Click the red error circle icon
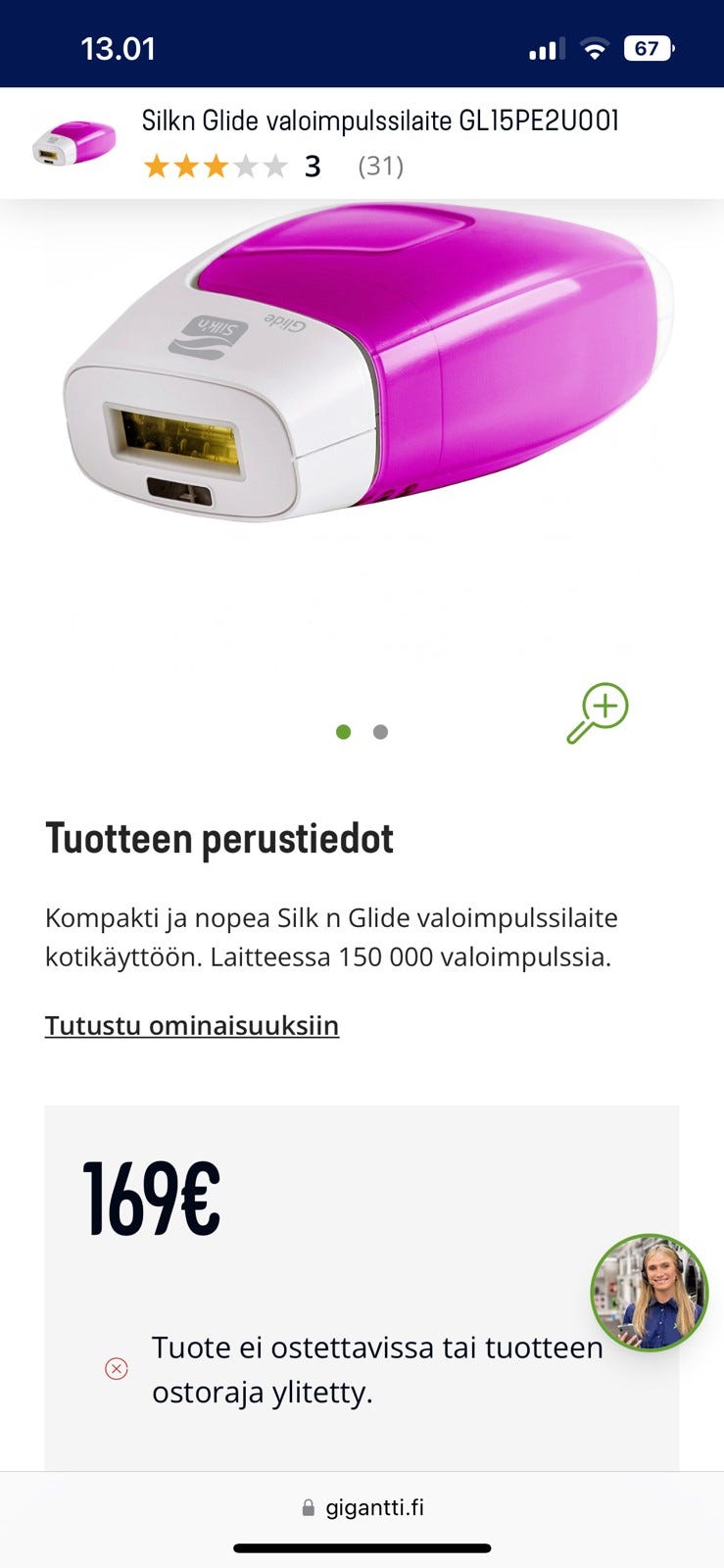 [117, 1368]
